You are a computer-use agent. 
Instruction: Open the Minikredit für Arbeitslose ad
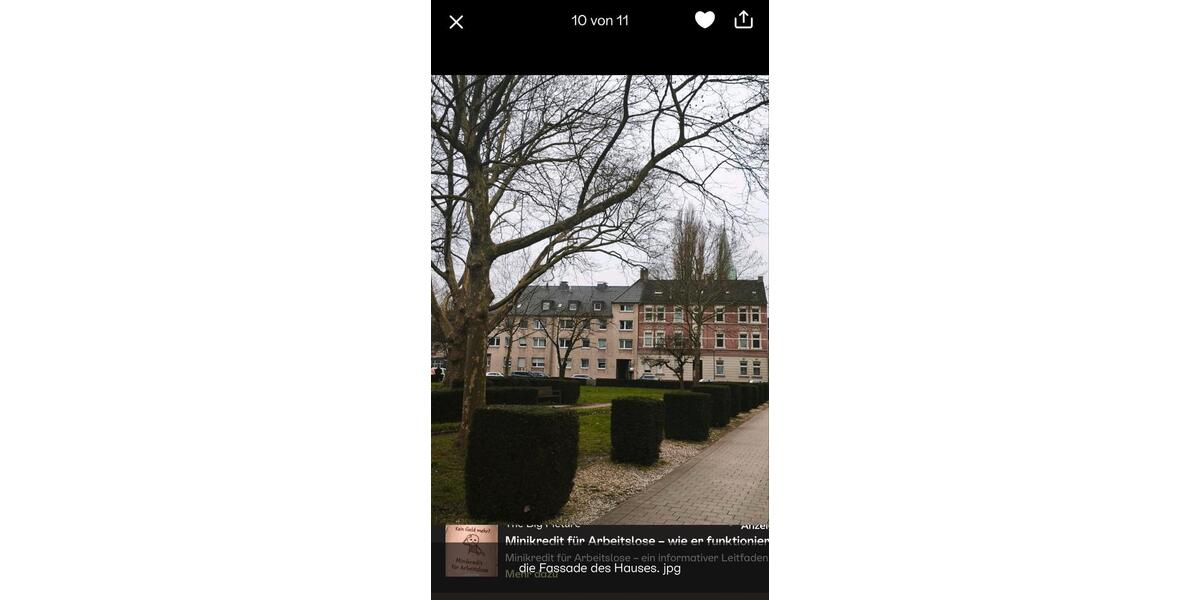(x=635, y=541)
